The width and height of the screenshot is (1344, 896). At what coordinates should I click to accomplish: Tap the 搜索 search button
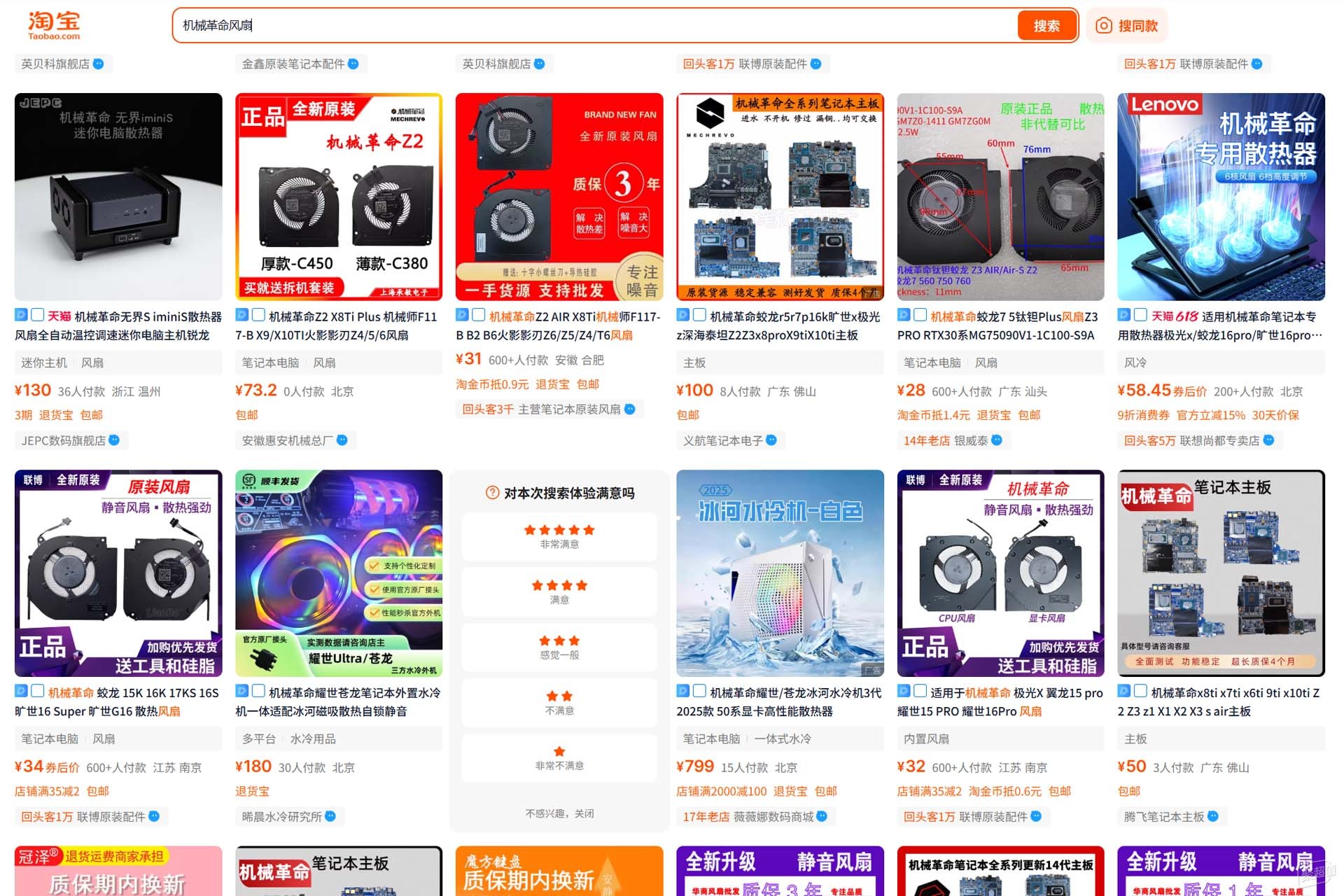tap(1046, 26)
